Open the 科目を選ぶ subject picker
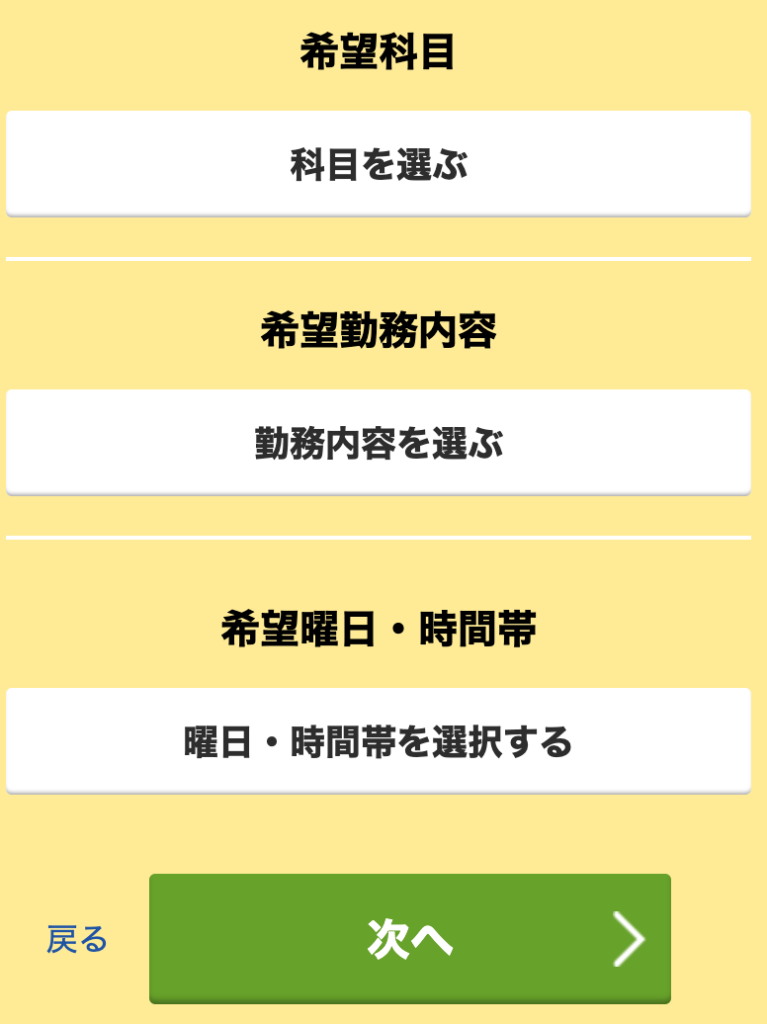This screenshot has width=767, height=1024. [378, 163]
